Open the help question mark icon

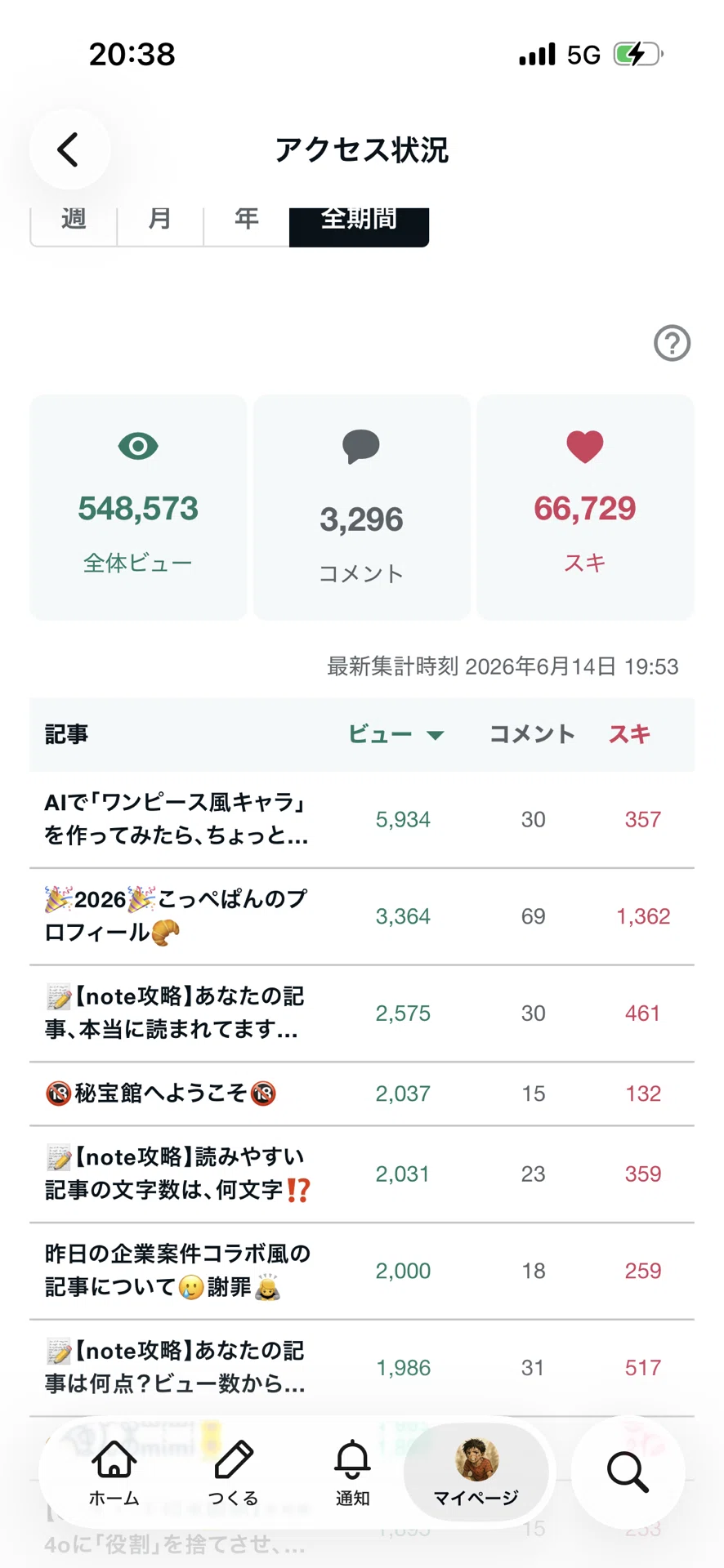tap(673, 343)
